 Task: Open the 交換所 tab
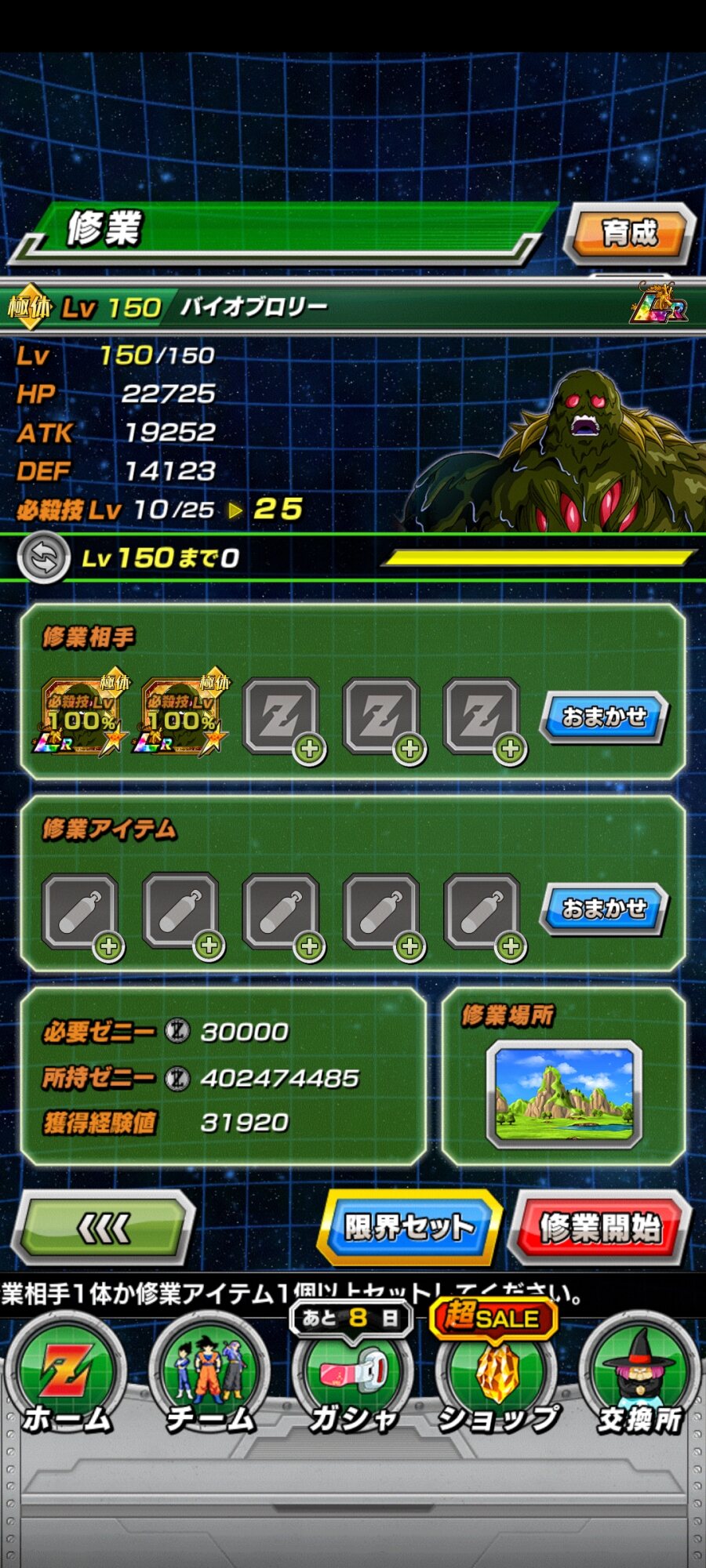640,1381
